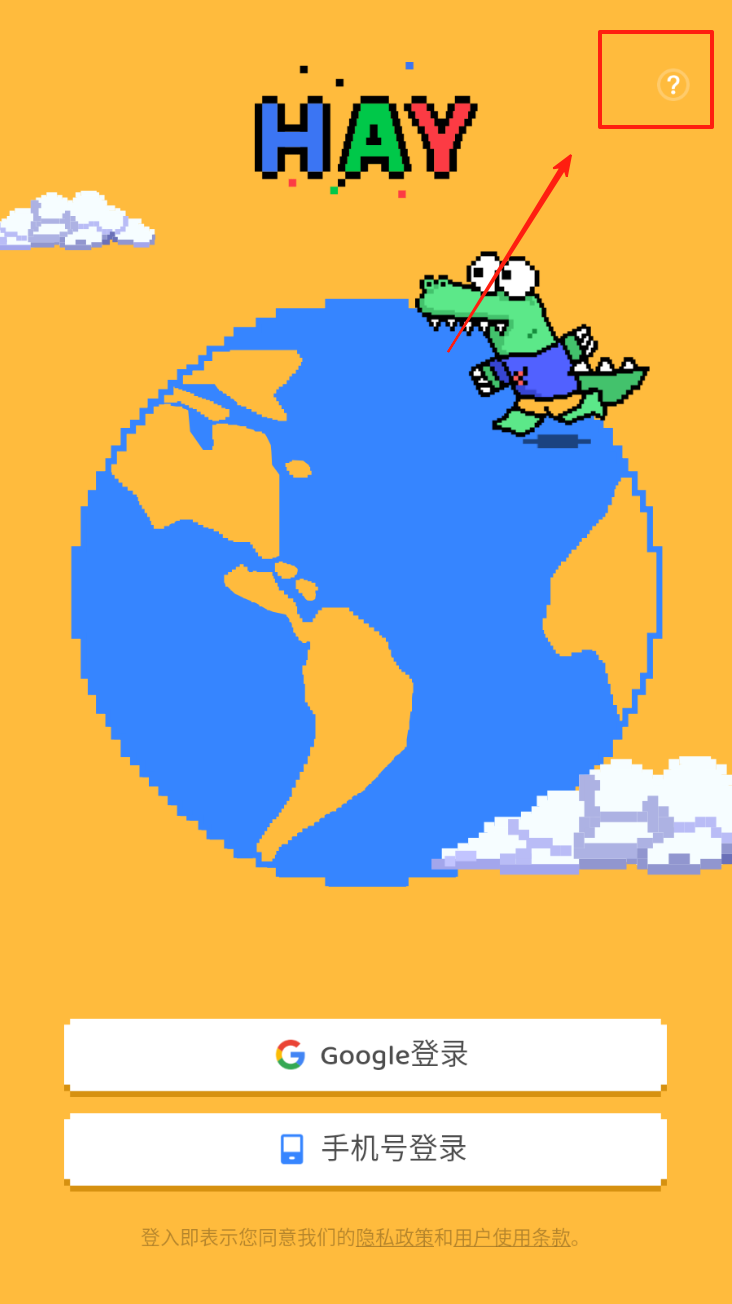
Task: Sign in with Google登录 button
Action: coord(365,1055)
